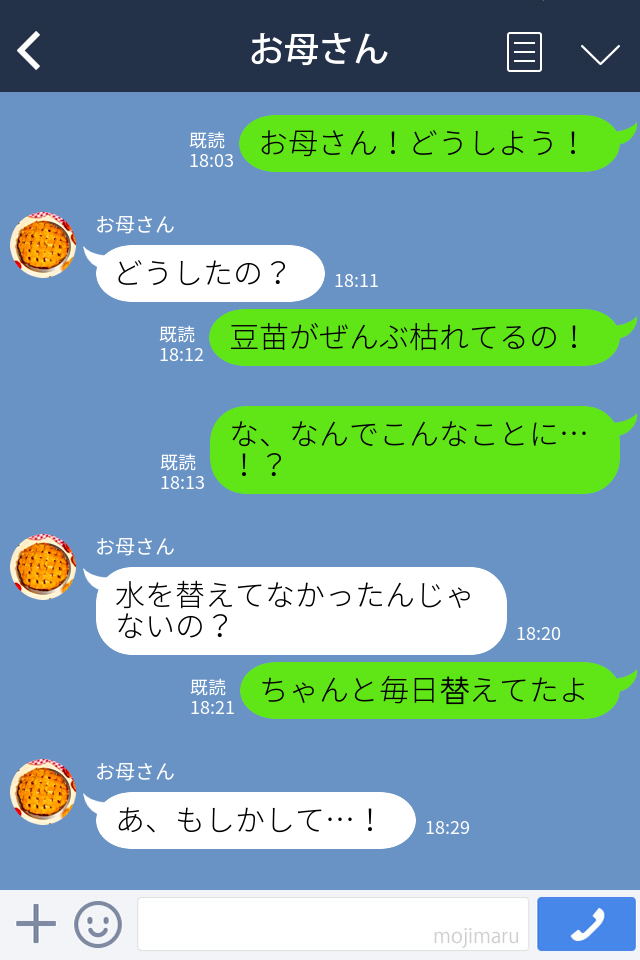Viewport: 640px width, 960px height.
Task: Tap the blue phone call button
Action: (586, 924)
